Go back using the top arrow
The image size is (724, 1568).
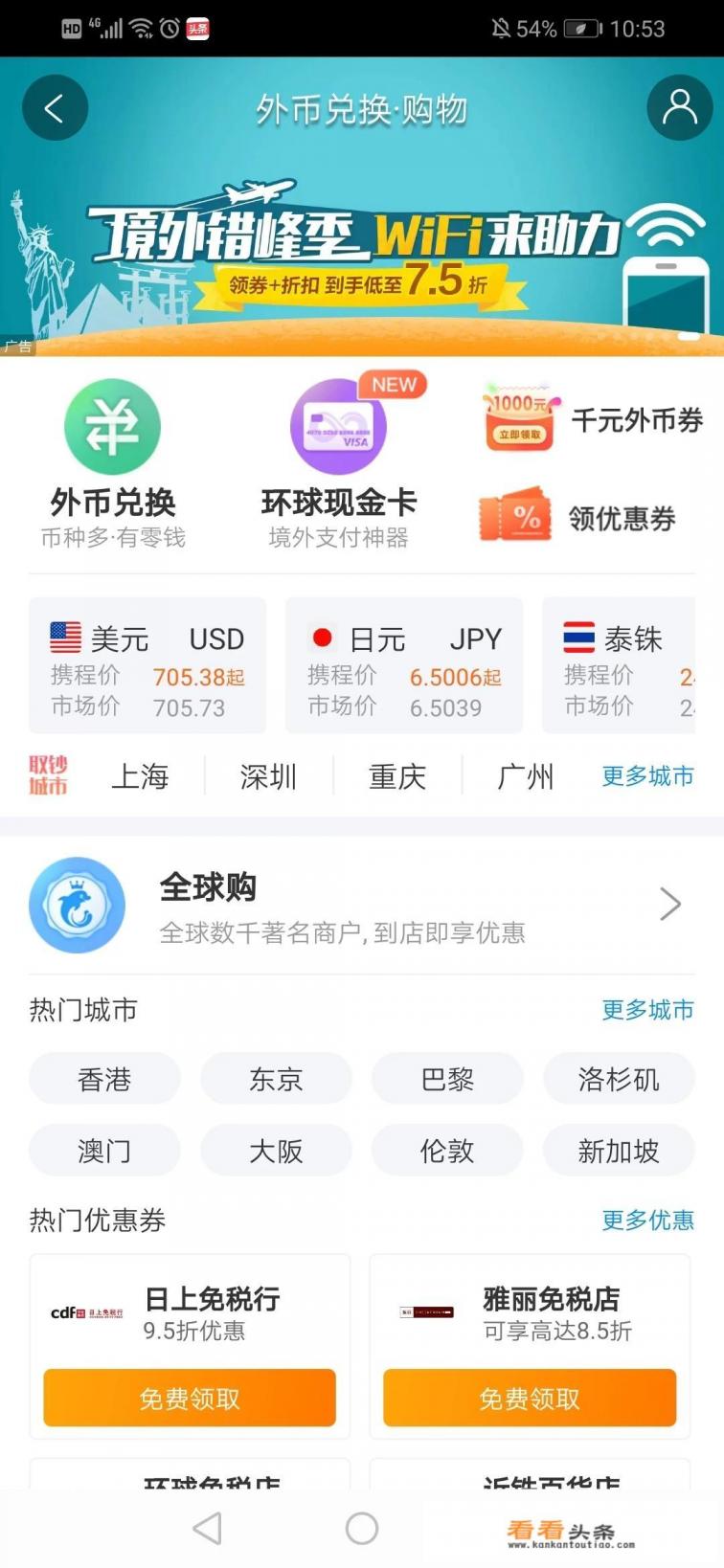(55, 108)
